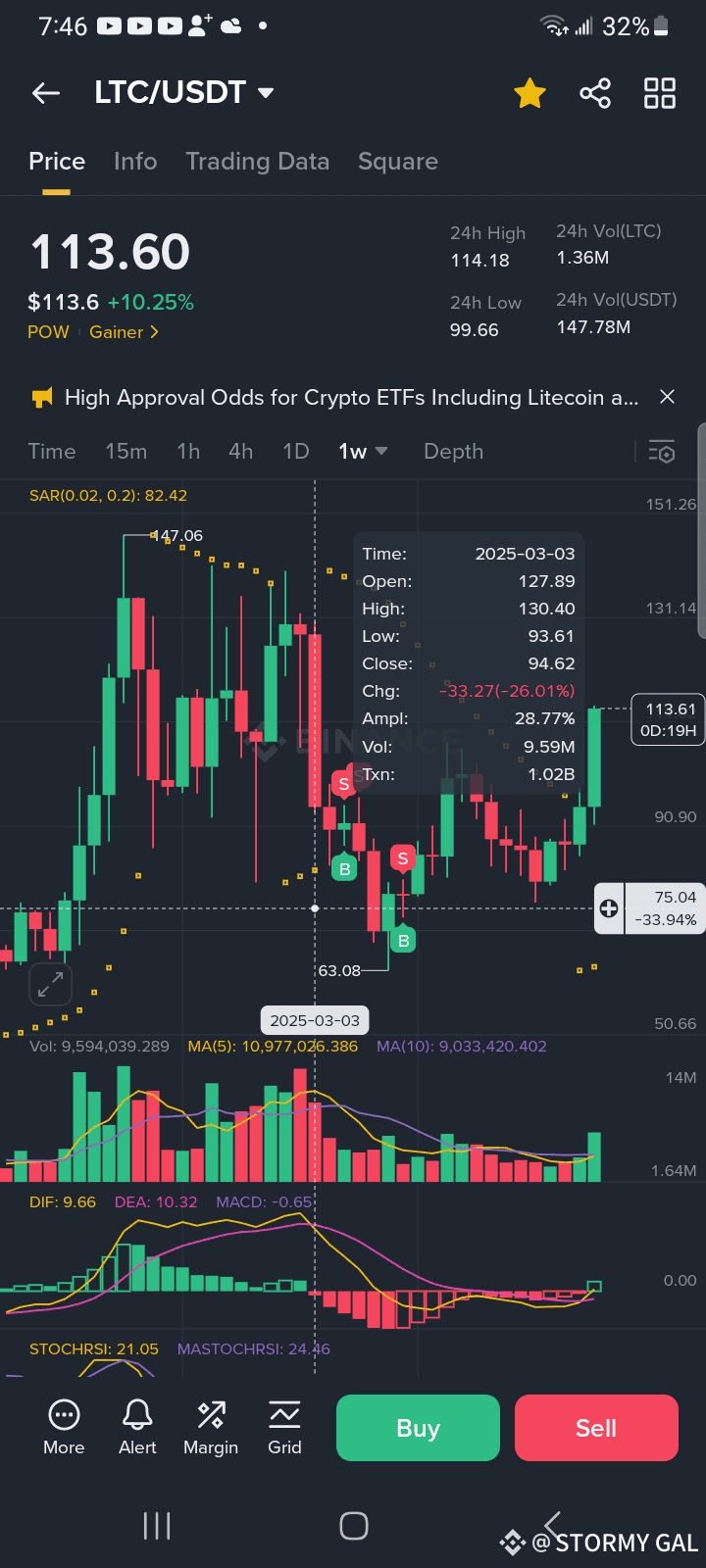This screenshot has width=706, height=1568.
Task: Tap the red Sell button
Action: point(596,1428)
